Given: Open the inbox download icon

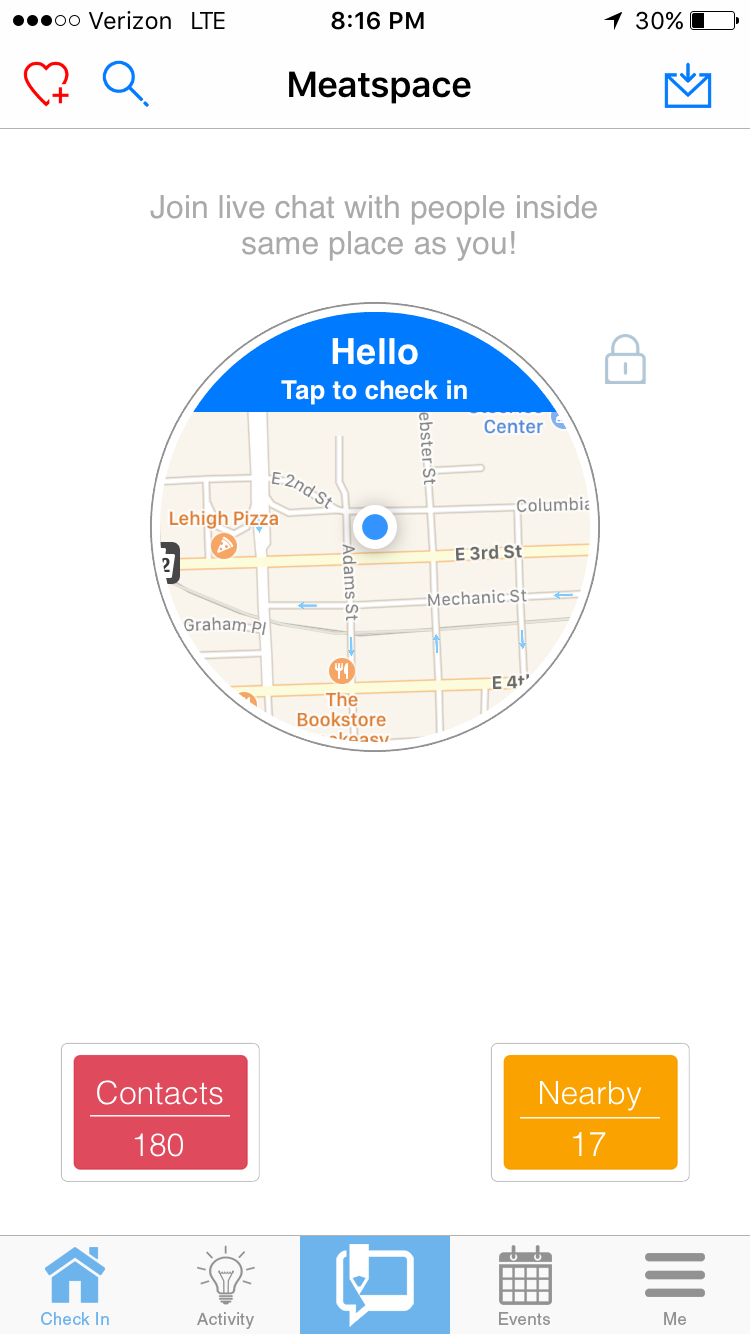Looking at the screenshot, I should (x=688, y=86).
